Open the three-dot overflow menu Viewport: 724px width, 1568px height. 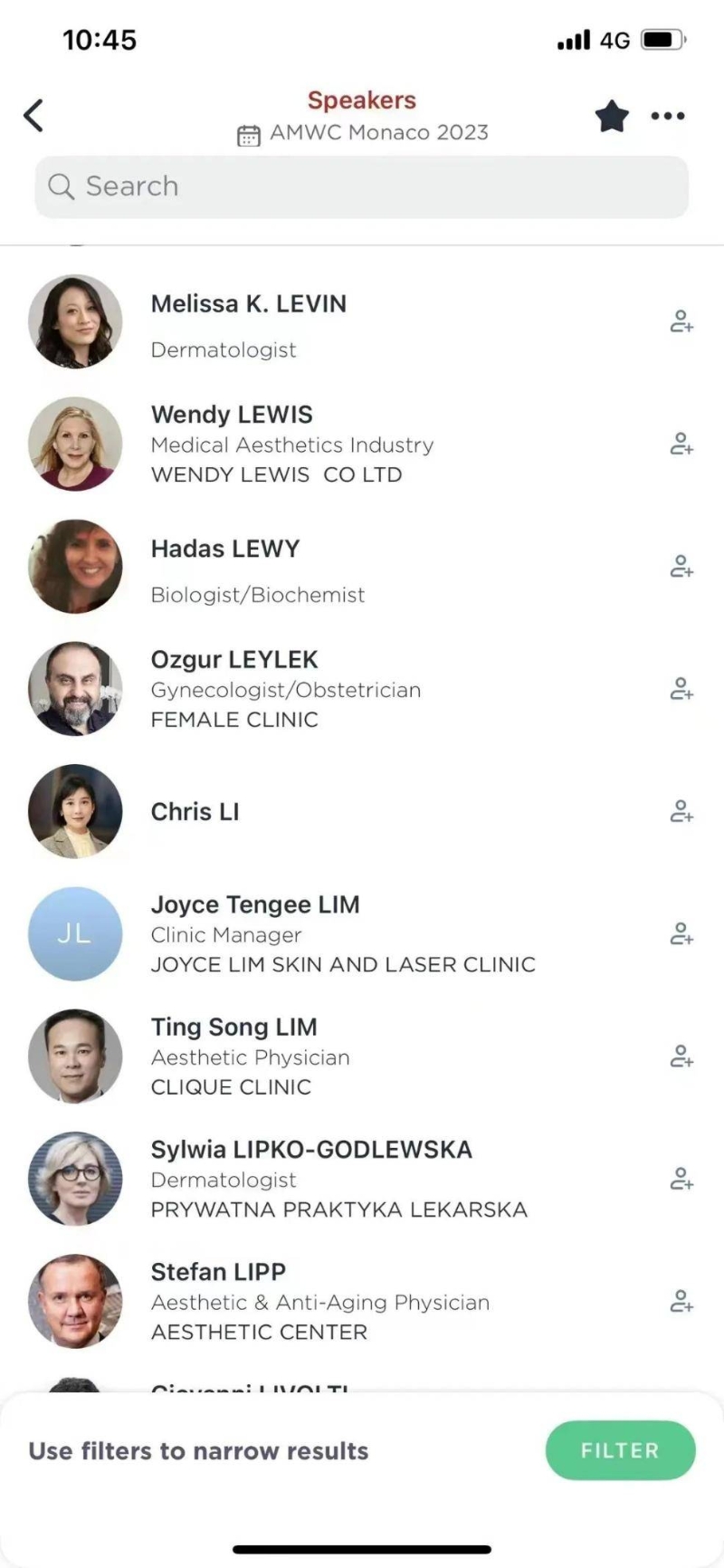coord(668,116)
